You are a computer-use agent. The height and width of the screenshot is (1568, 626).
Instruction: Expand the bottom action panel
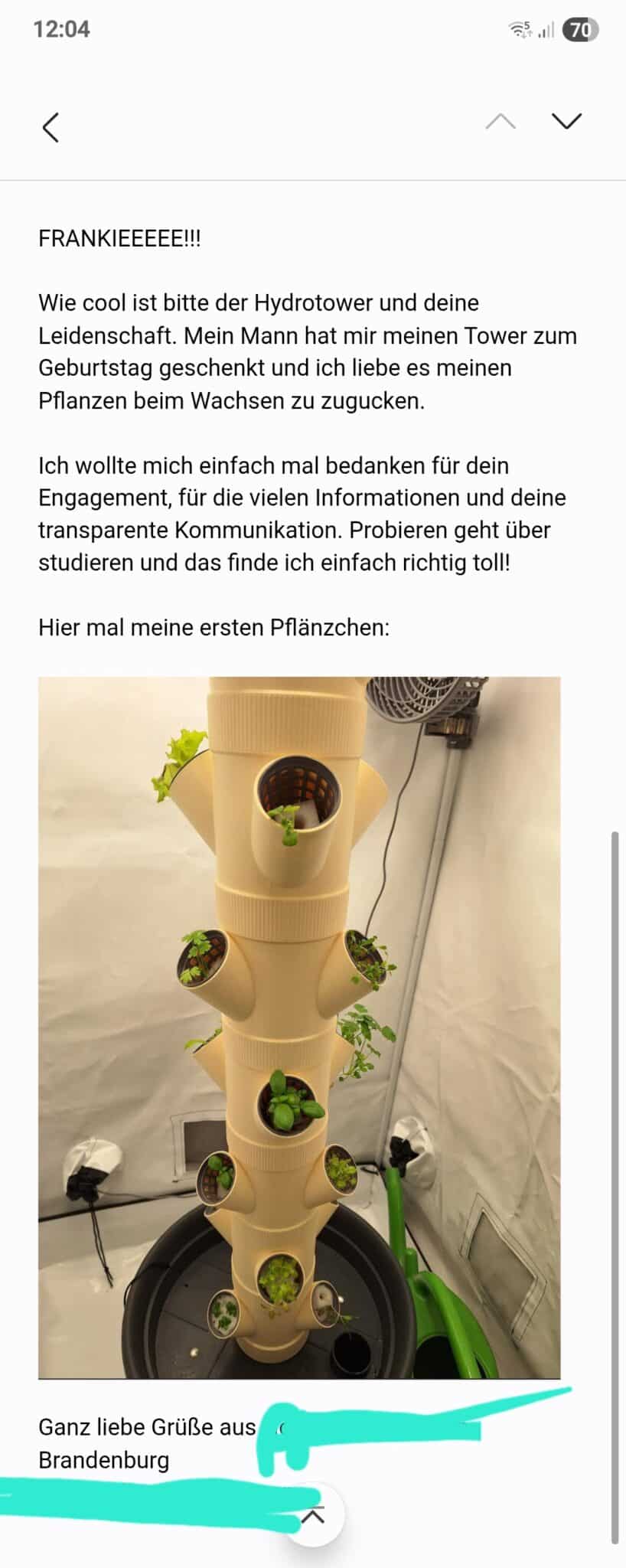[x=314, y=1516]
